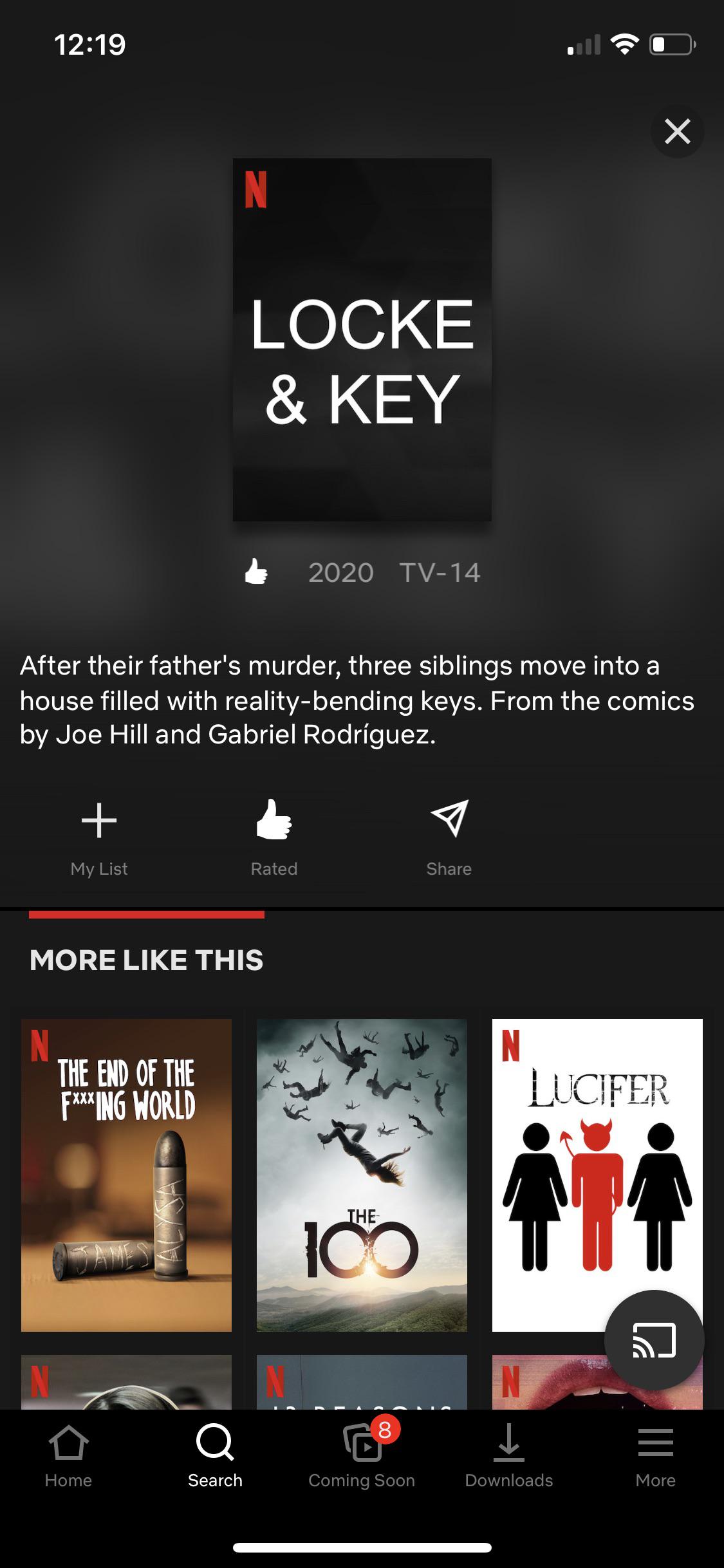724x1568 pixels.
Task: Close the Locke & Key details
Action: pyautogui.click(x=677, y=131)
